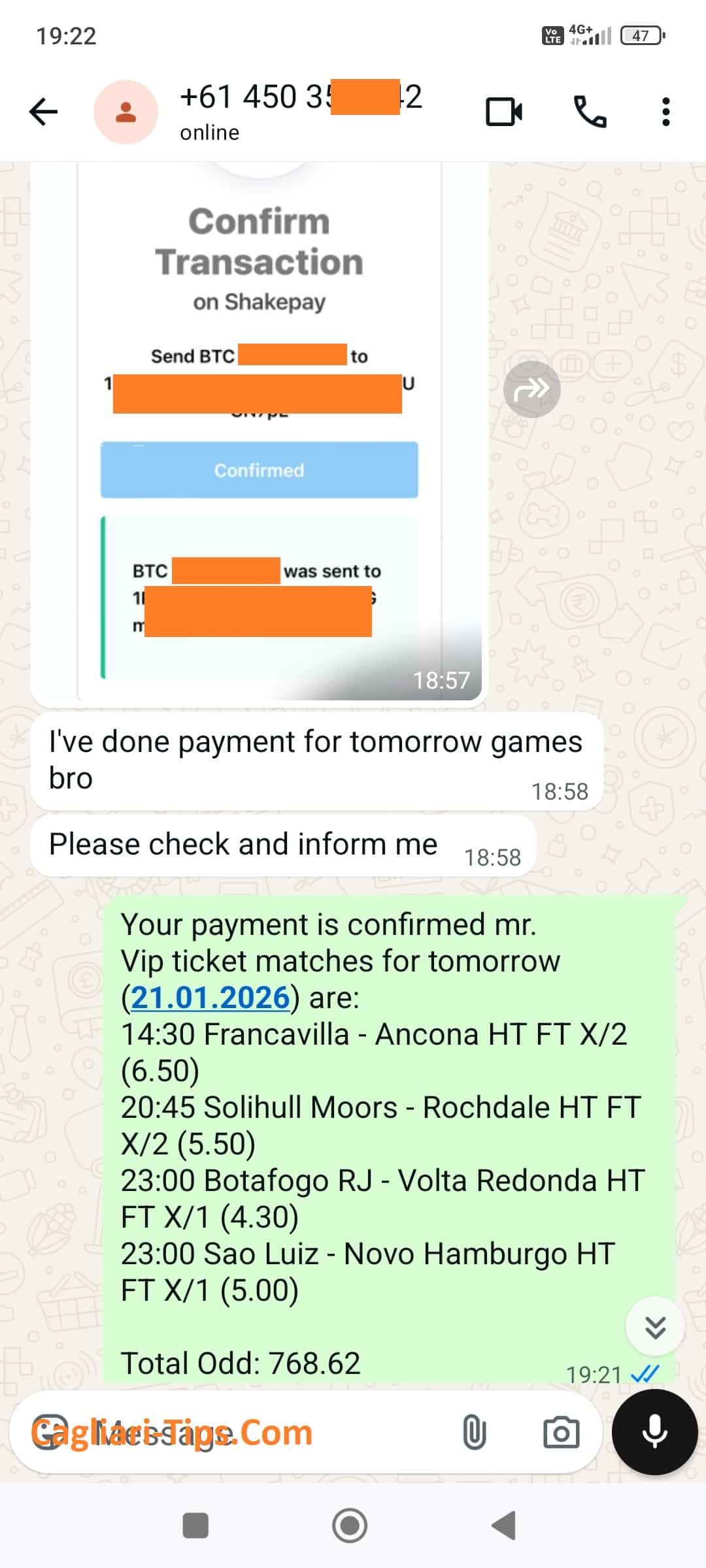Viewport: 706px width, 1568px height.
Task: Go back to the chat list
Action: (x=44, y=112)
